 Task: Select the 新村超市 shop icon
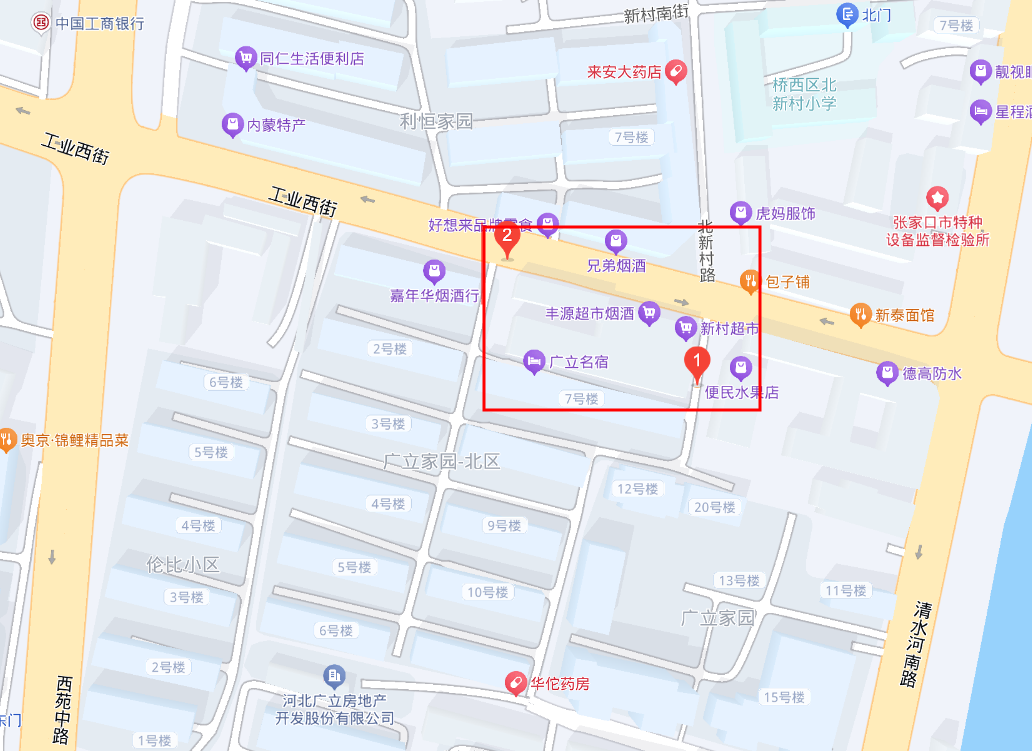tap(686, 327)
